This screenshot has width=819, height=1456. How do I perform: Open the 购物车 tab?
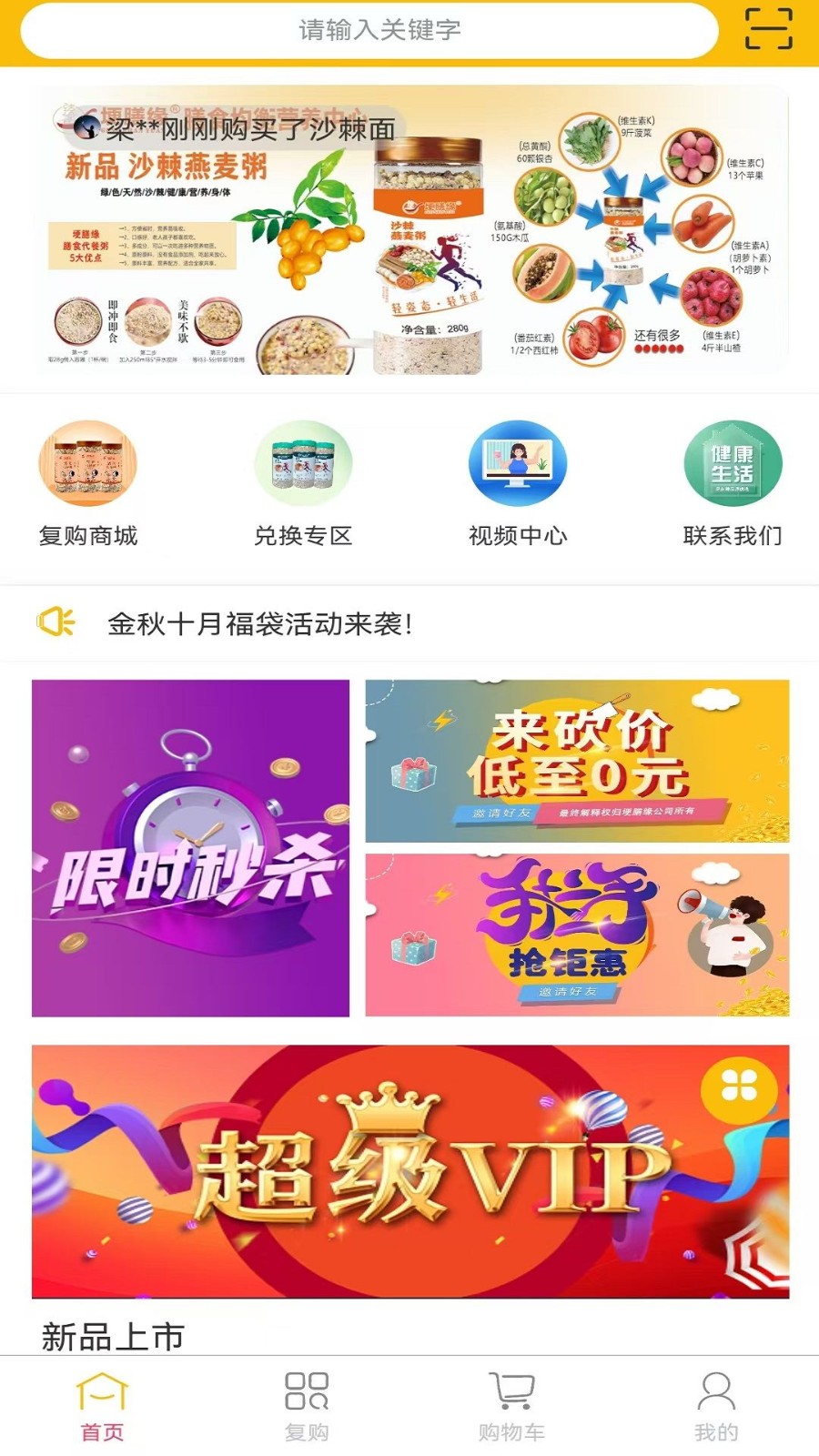click(511, 1407)
